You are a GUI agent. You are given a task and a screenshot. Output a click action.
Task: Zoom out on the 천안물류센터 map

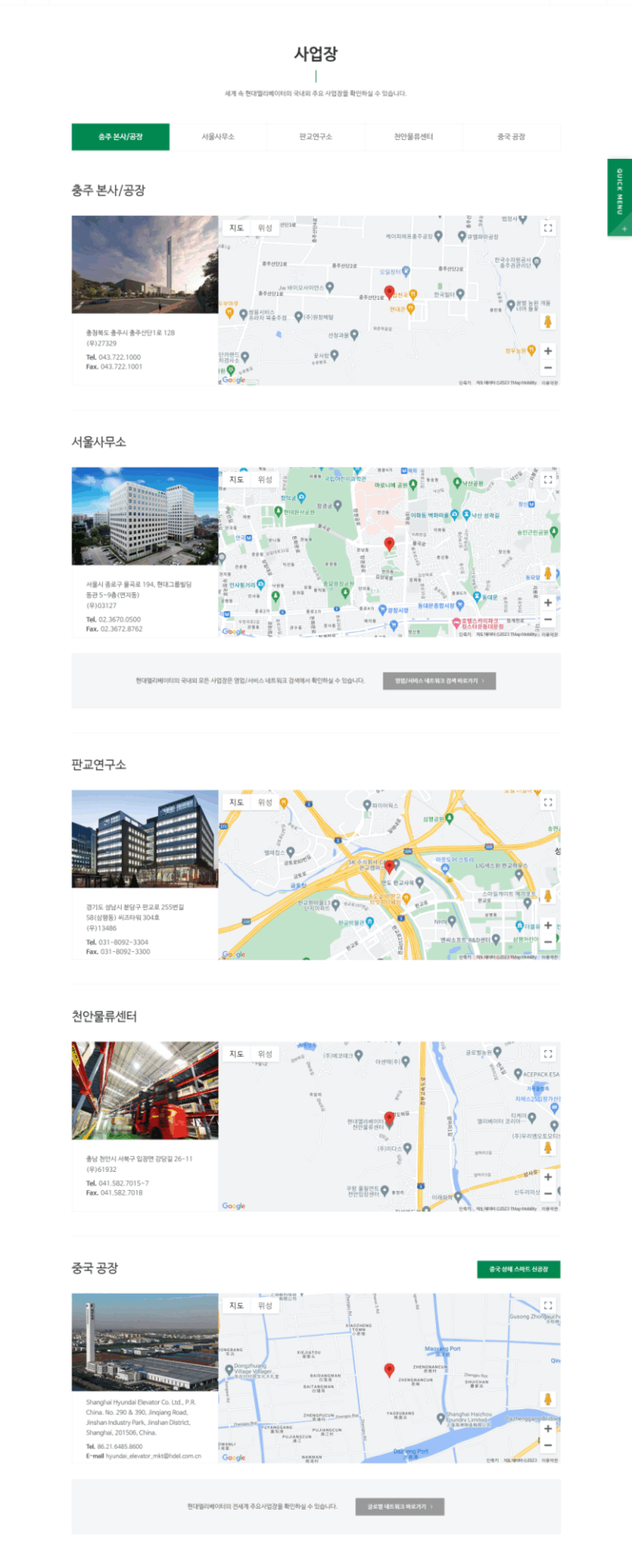[x=548, y=1193]
